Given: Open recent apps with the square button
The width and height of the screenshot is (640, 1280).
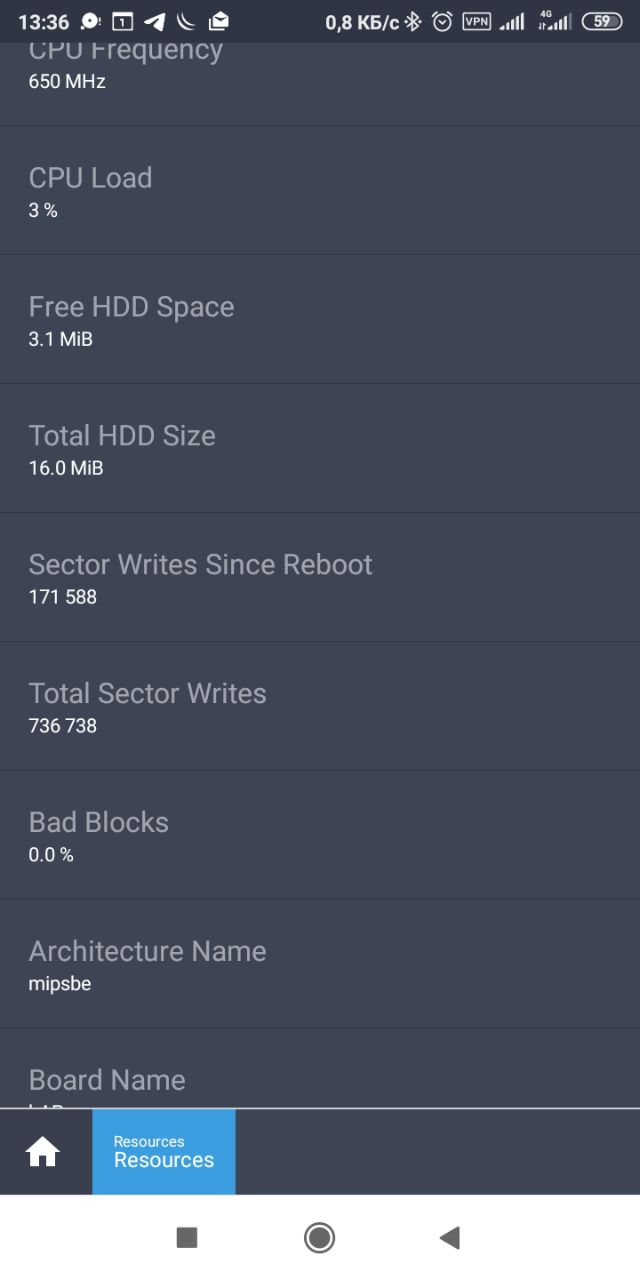Looking at the screenshot, I should click(187, 1238).
